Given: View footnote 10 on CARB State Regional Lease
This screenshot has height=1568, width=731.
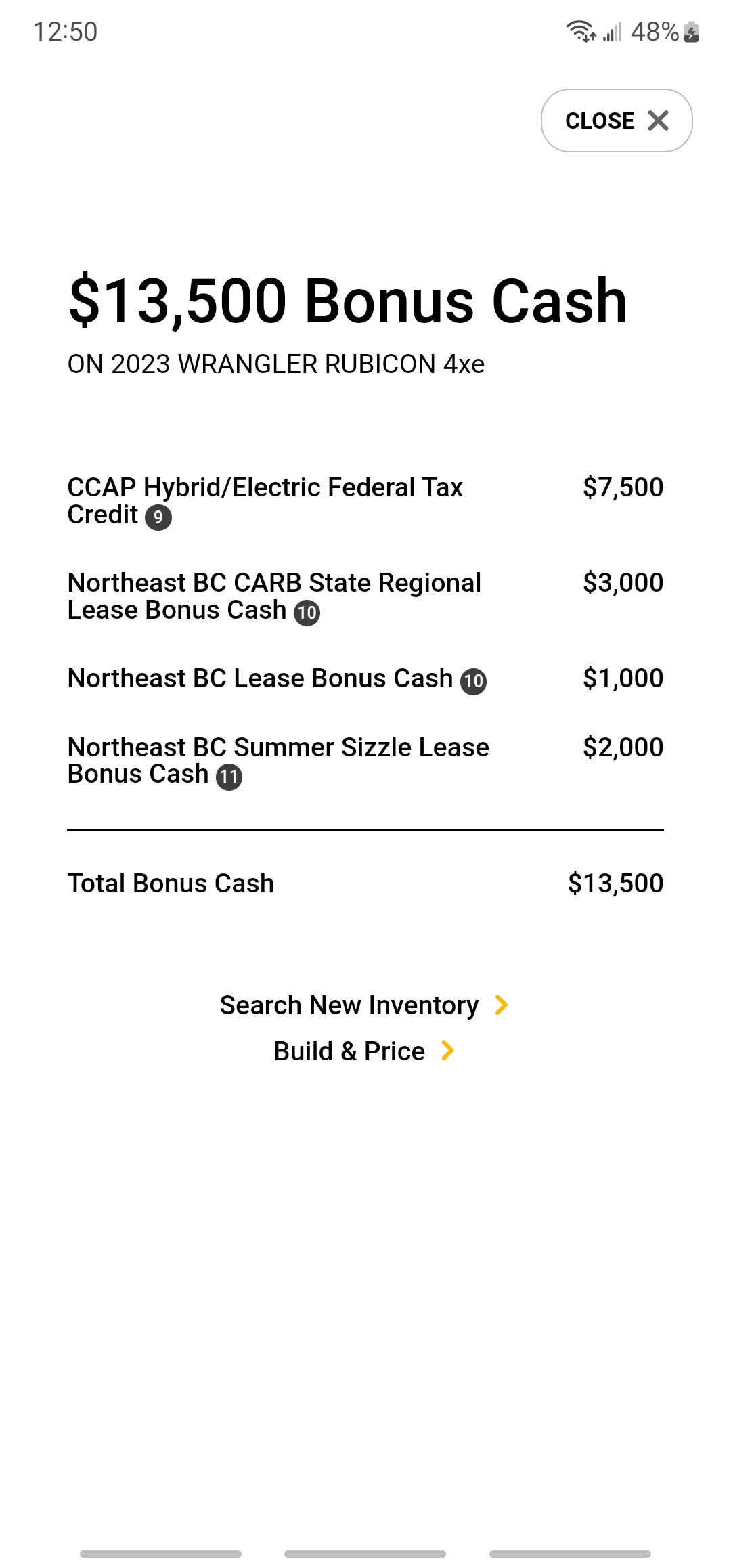Looking at the screenshot, I should point(307,613).
